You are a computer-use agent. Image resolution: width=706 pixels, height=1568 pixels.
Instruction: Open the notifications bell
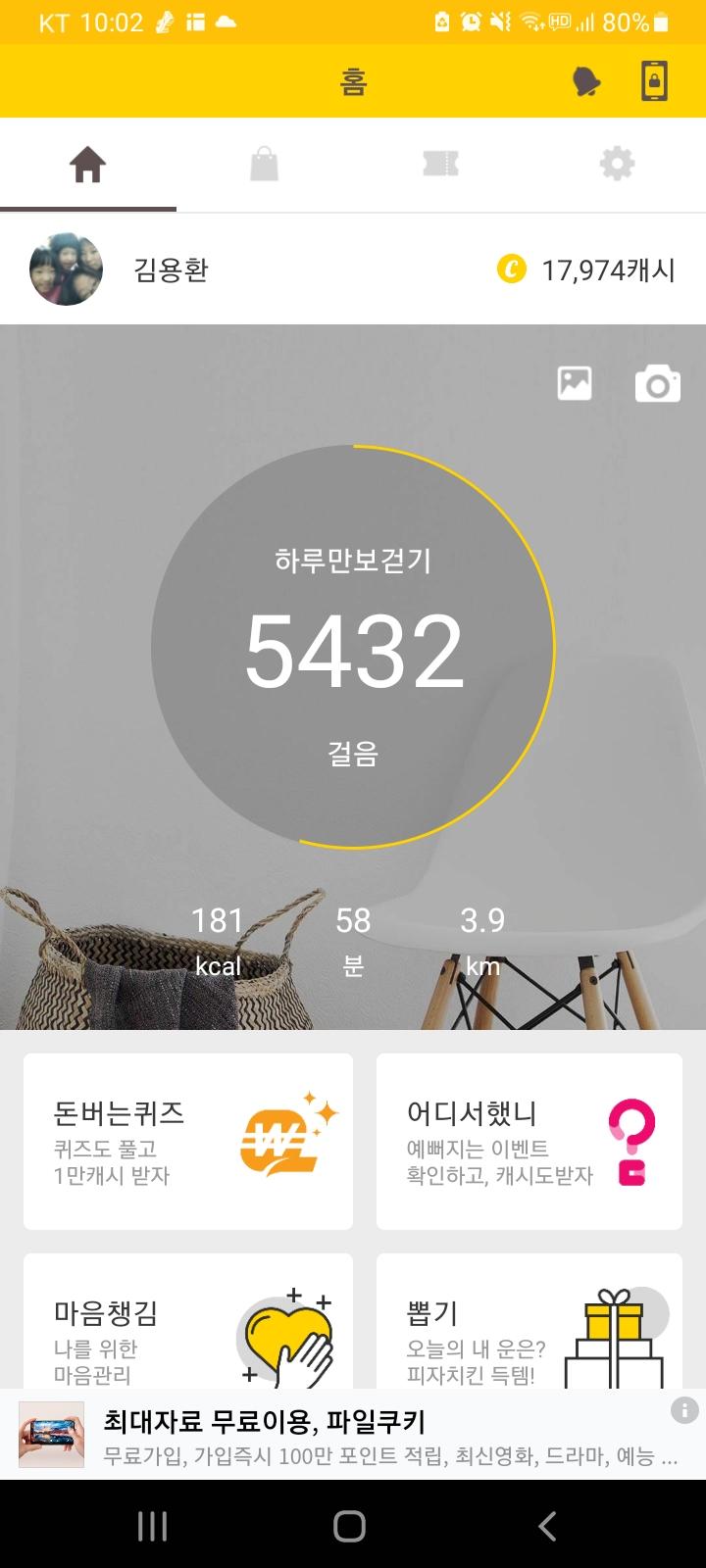click(x=586, y=82)
